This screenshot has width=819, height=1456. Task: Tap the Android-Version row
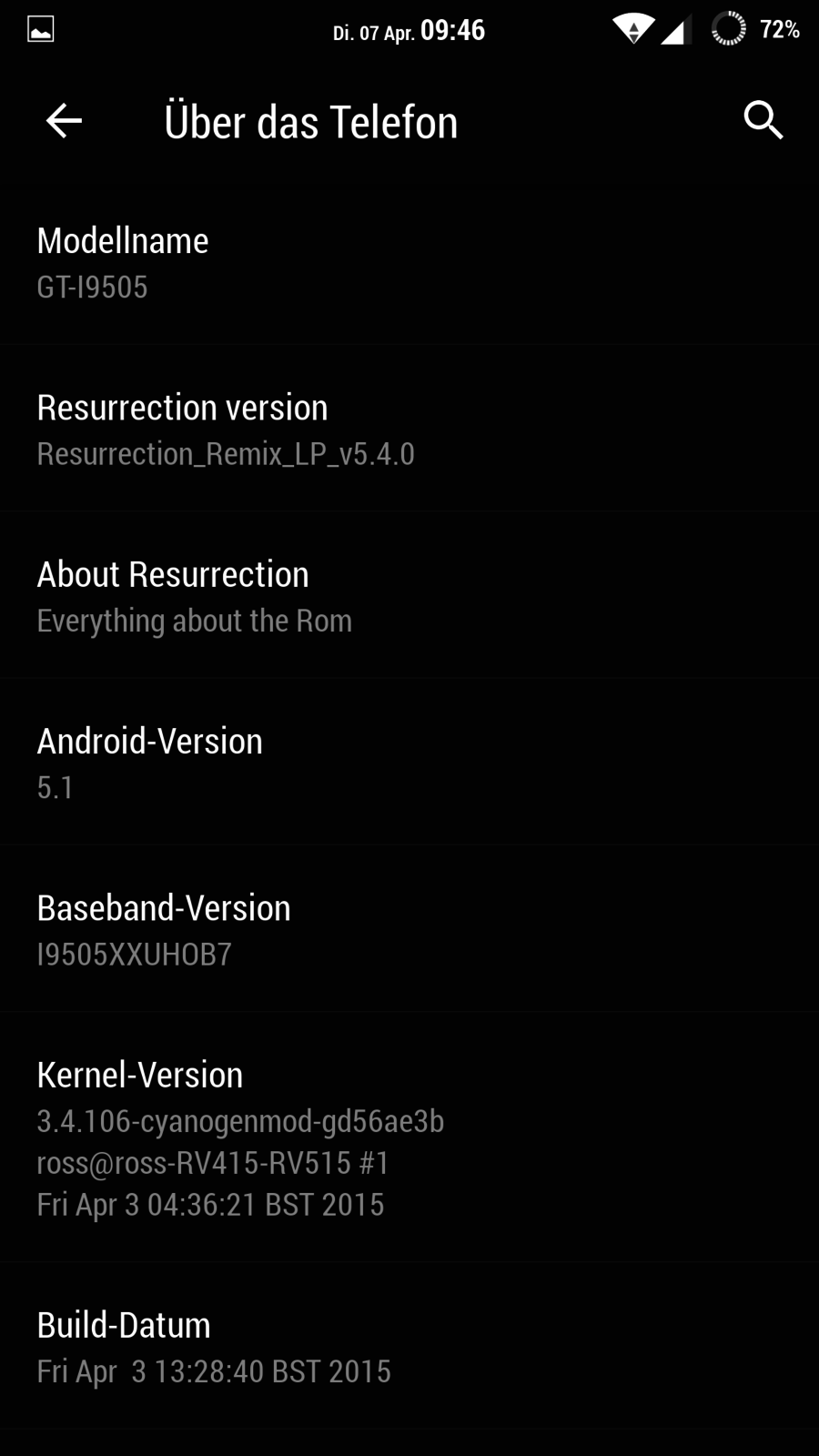click(409, 763)
